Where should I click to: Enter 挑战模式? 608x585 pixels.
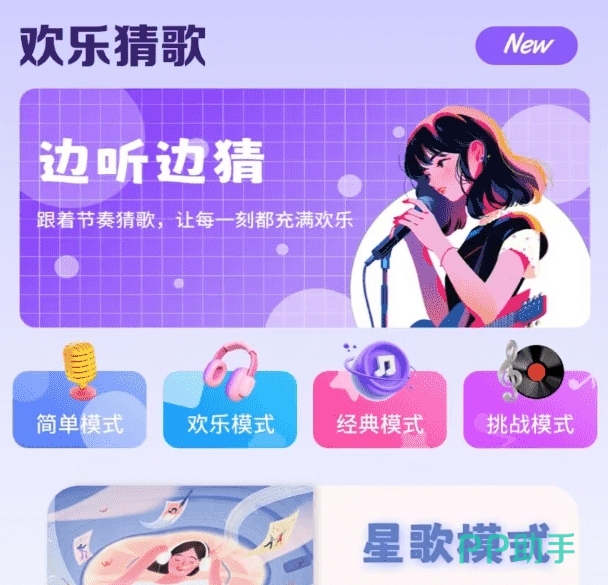pyautogui.click(x=530, y=410)
